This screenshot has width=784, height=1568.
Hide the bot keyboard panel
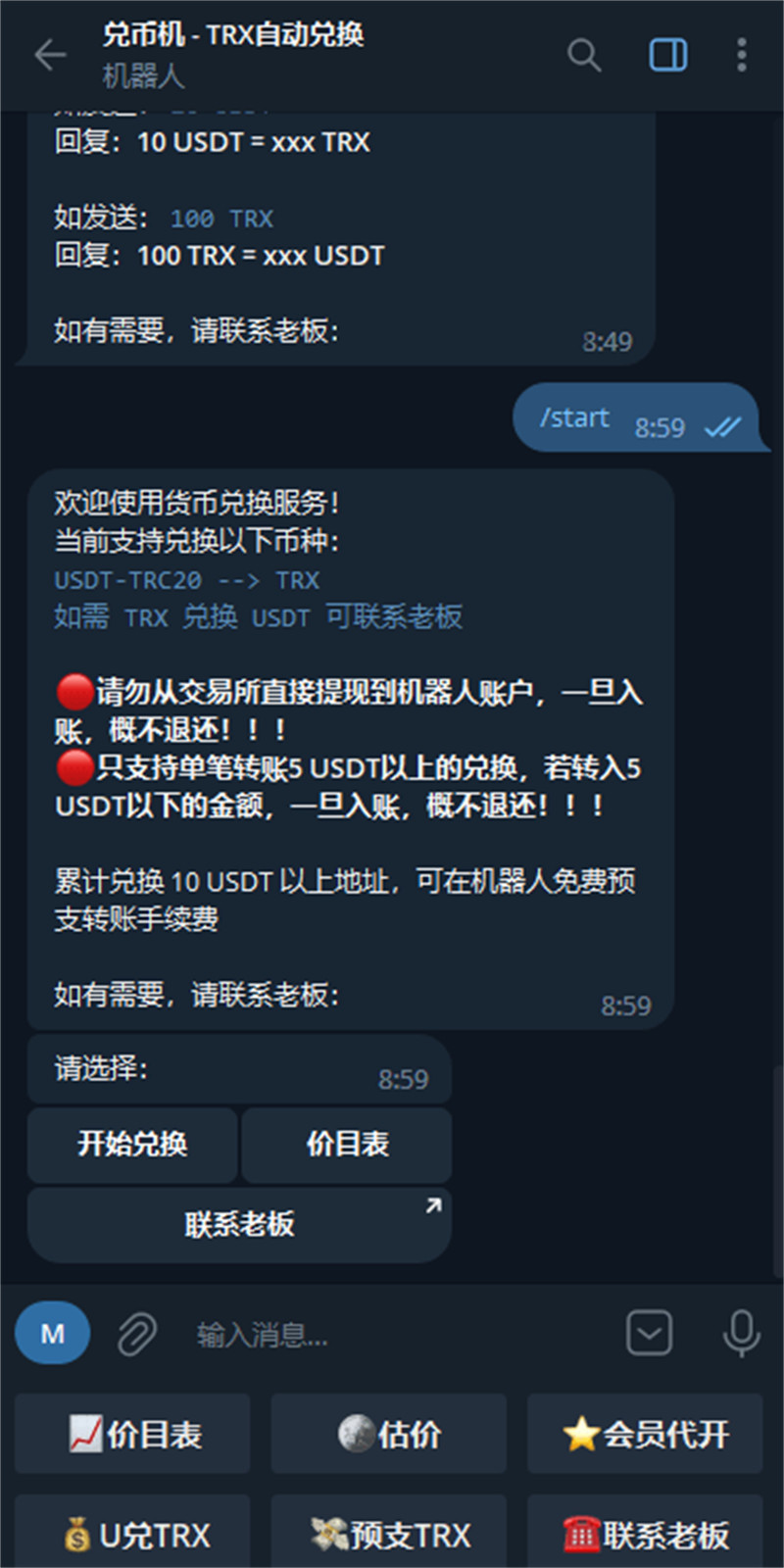tap(649, 1333)
